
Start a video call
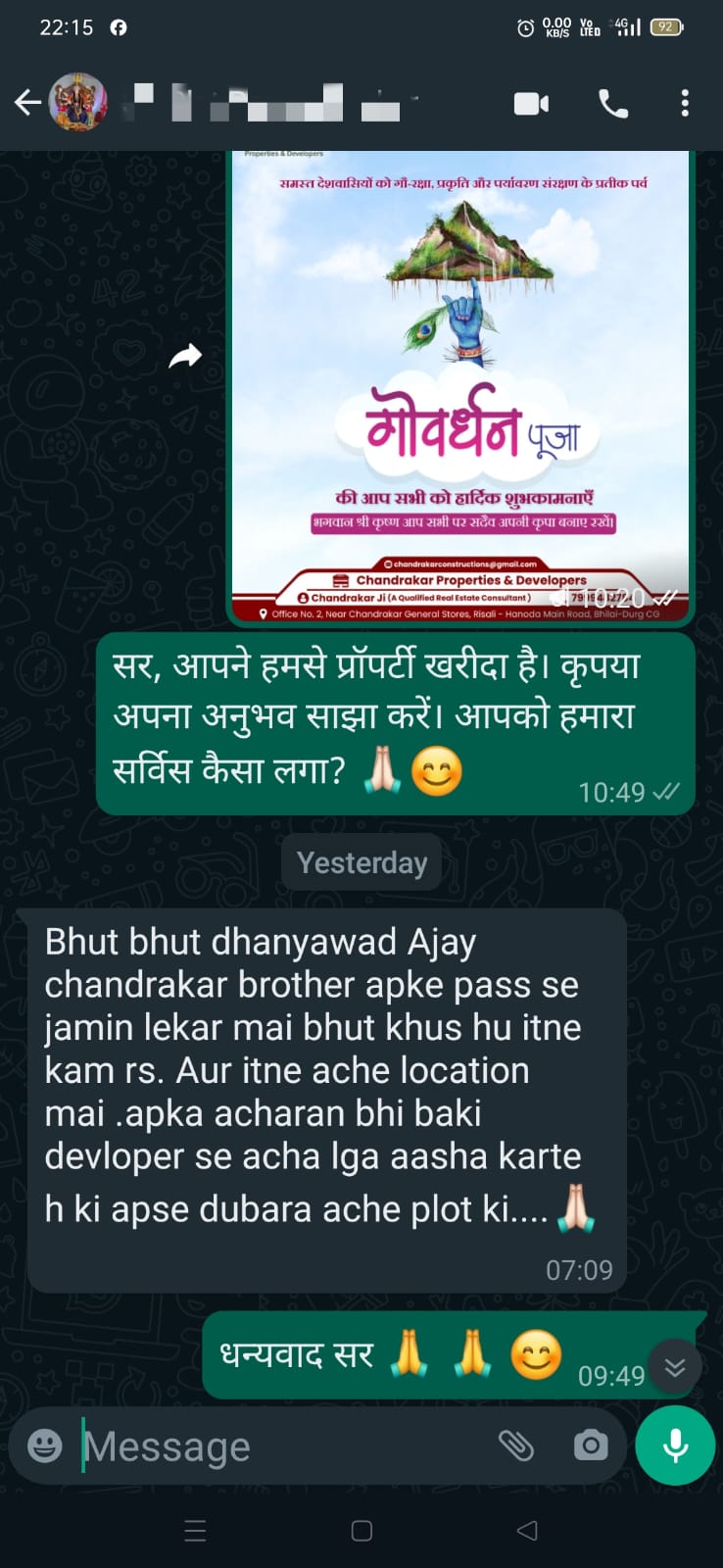click(x=531, y=103)
